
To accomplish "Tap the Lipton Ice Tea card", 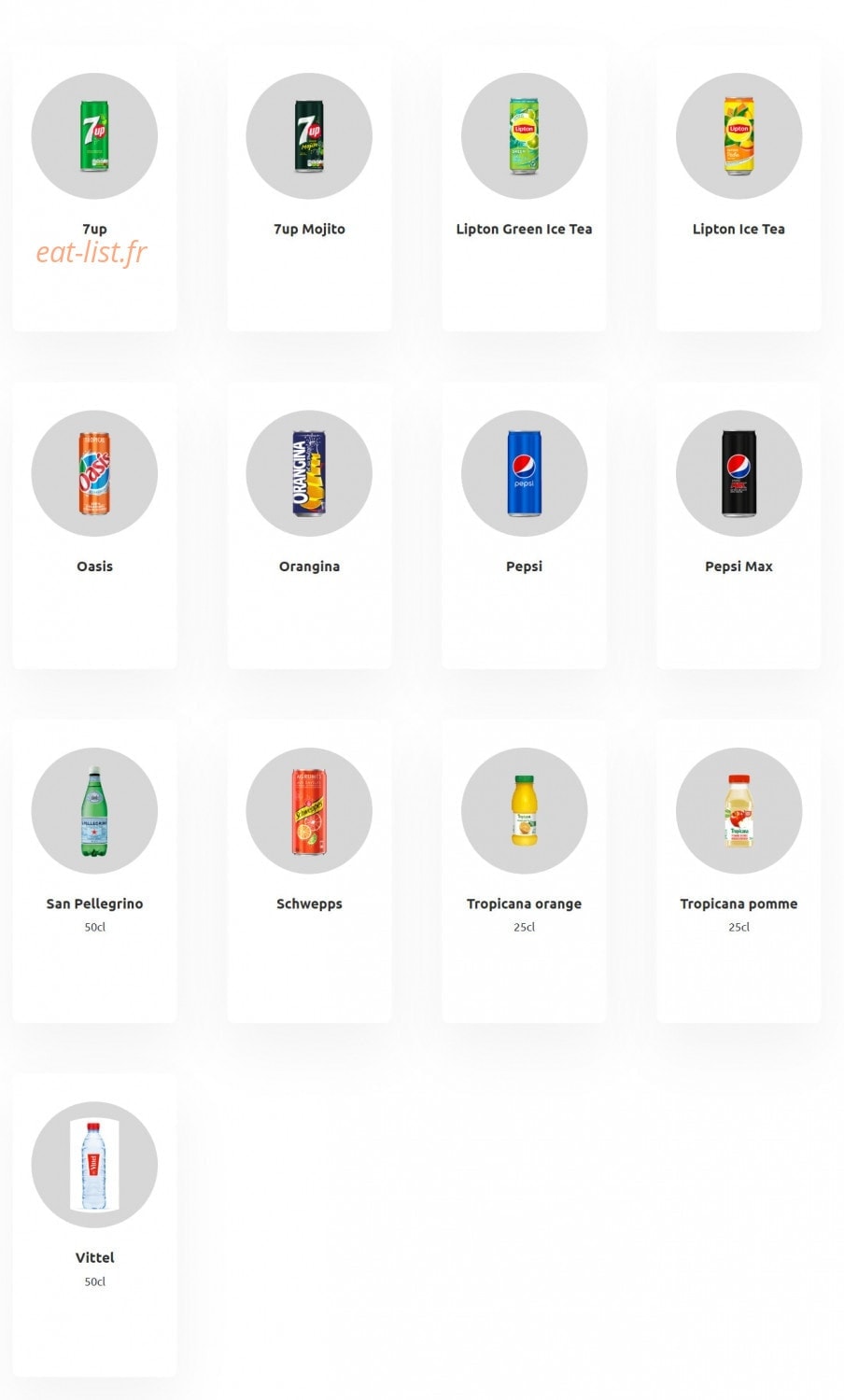I will [738, 187].
